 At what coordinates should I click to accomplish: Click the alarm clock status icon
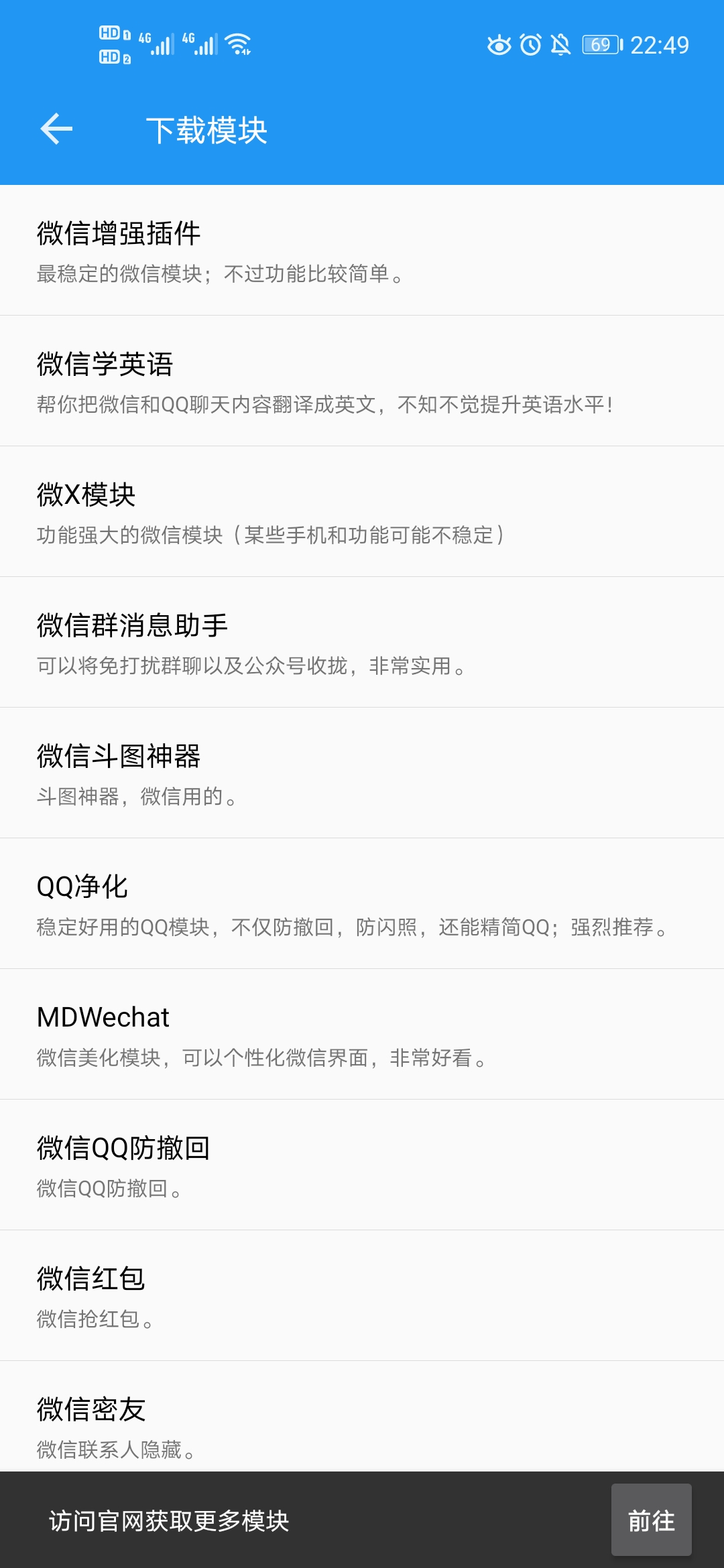pyautogui.click(x=530, y=44)
